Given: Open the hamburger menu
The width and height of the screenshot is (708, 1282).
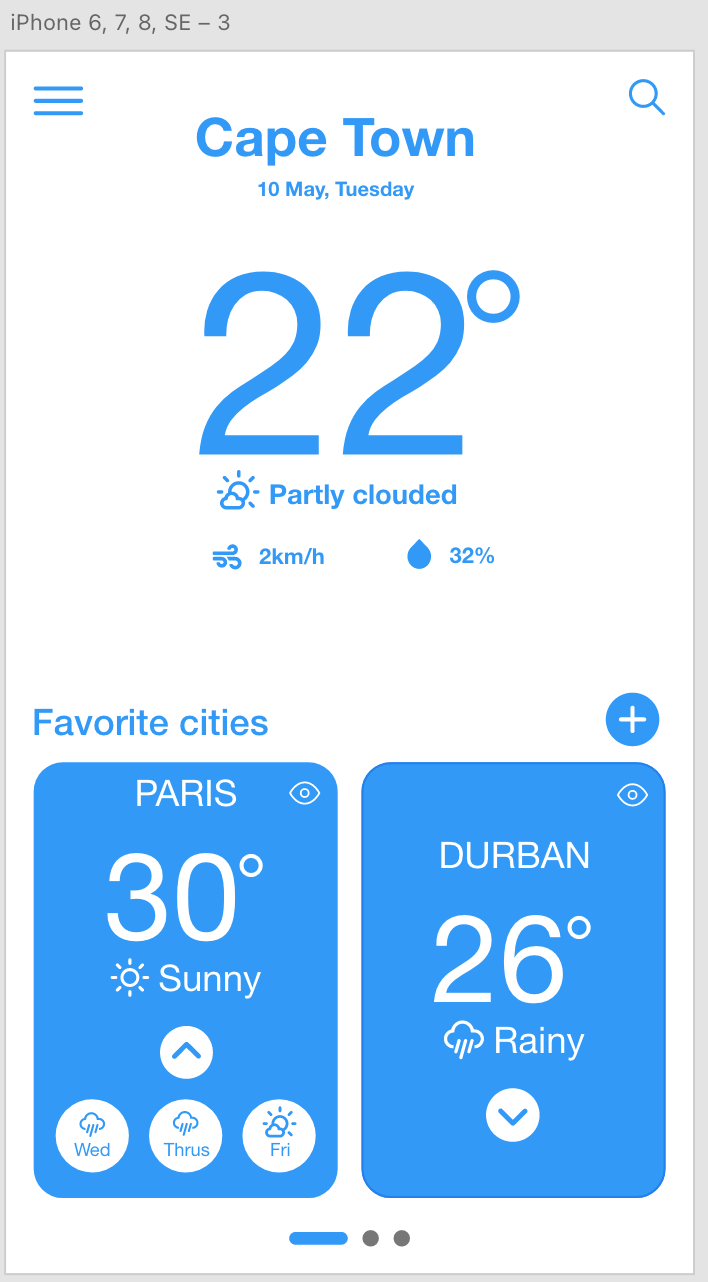Looking at the screenshot, I should [x=58, y=100].
